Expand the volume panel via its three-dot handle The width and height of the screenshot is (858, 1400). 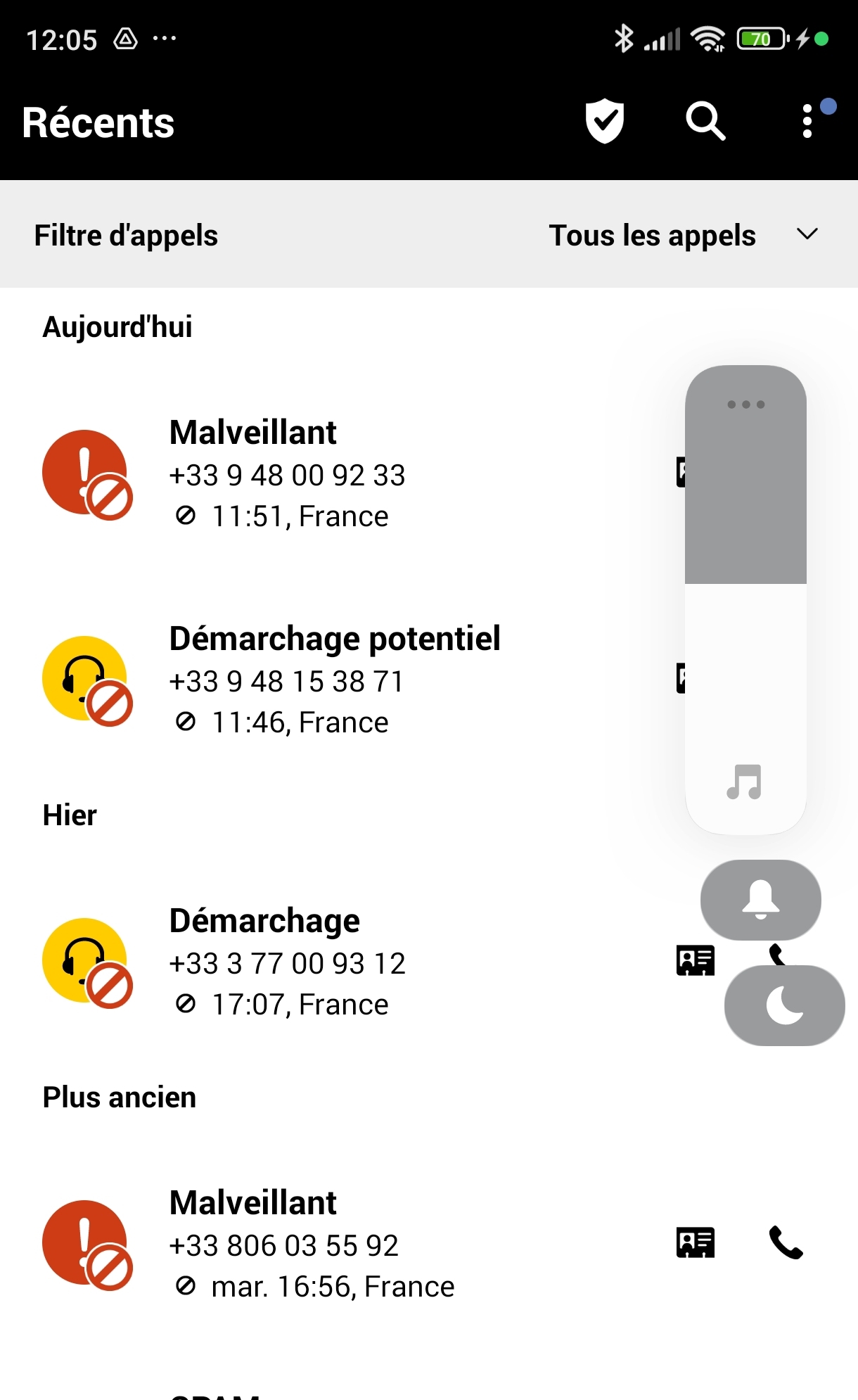pos(745,404)
